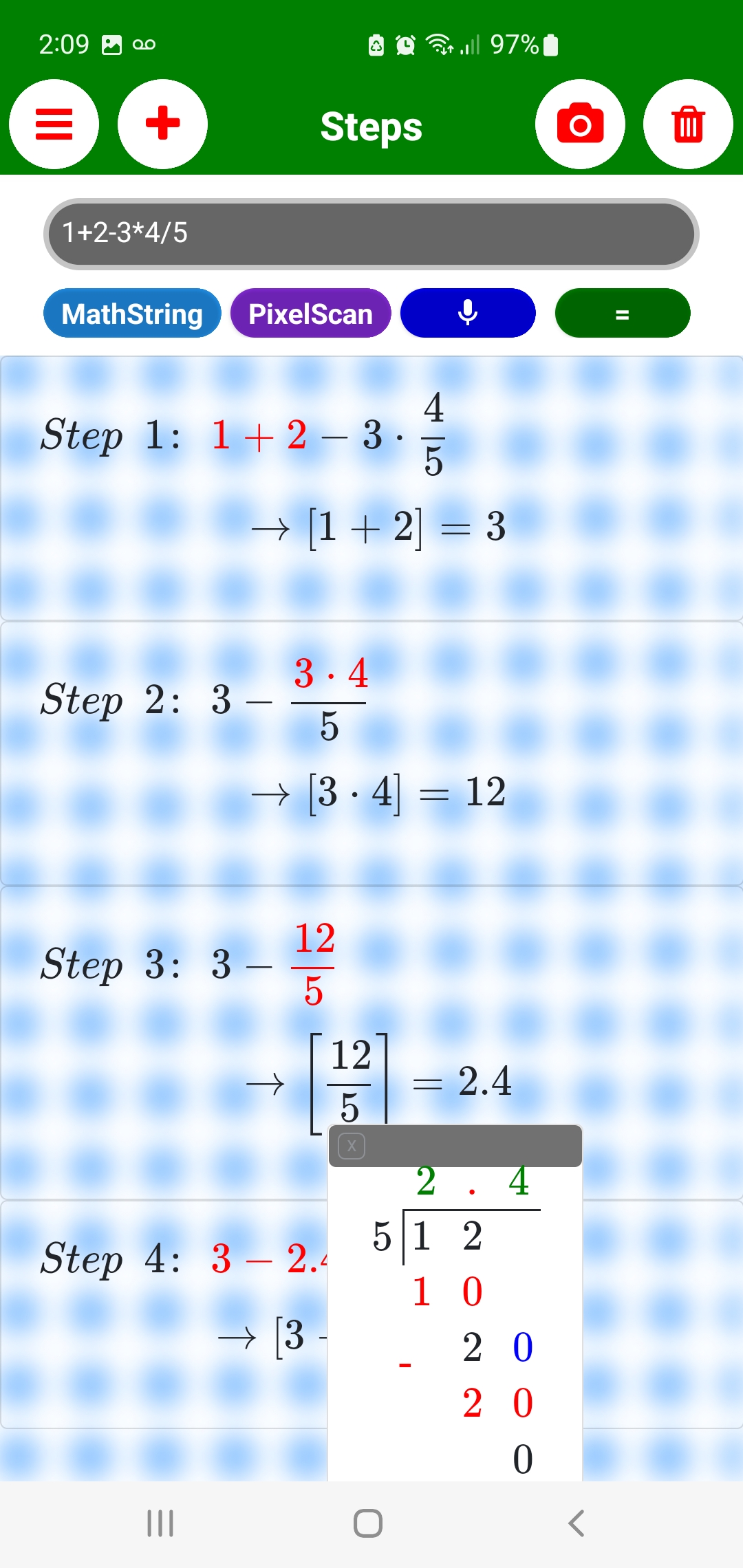The image size is (743, 1568).
Task: Go back with the system back button
Action: pos(577,1523)
